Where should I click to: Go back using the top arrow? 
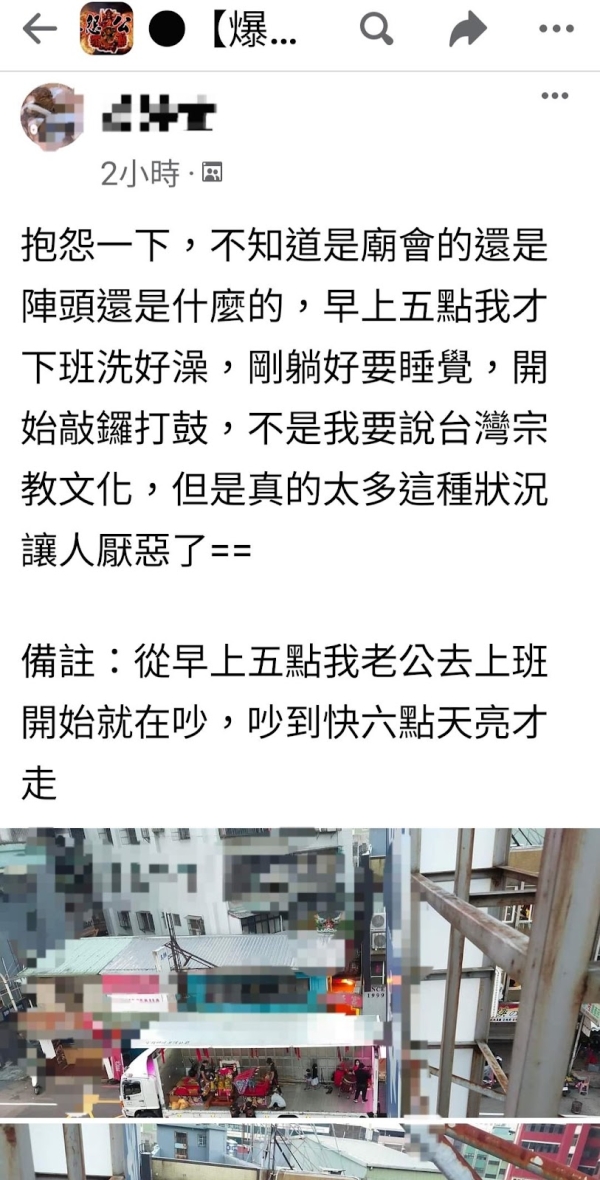(x=40, y=30)
